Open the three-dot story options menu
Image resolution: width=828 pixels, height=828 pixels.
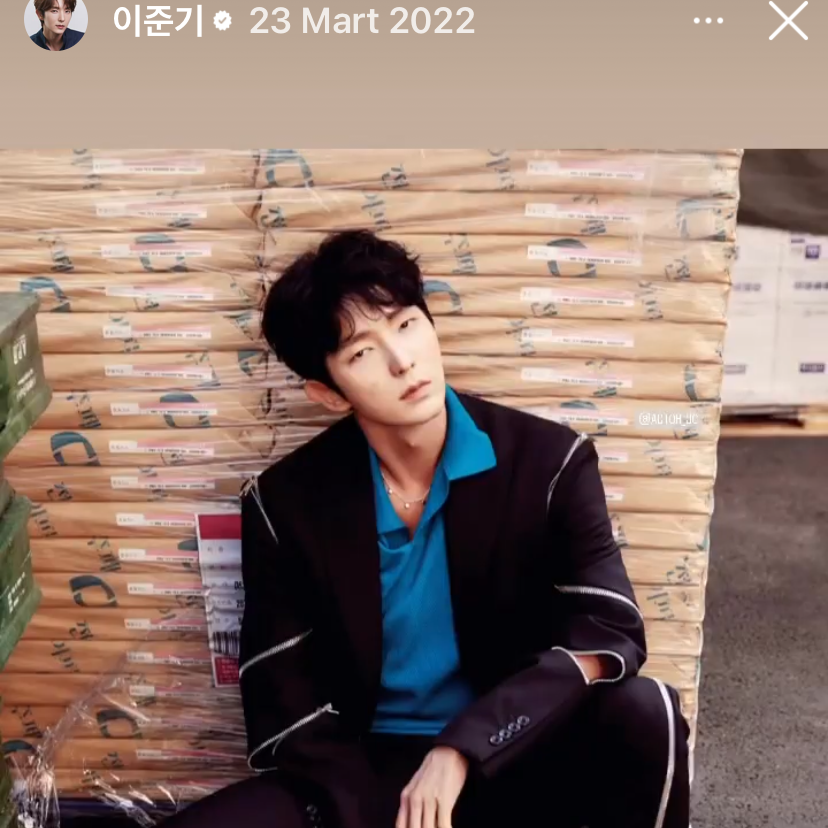point(708,21)
